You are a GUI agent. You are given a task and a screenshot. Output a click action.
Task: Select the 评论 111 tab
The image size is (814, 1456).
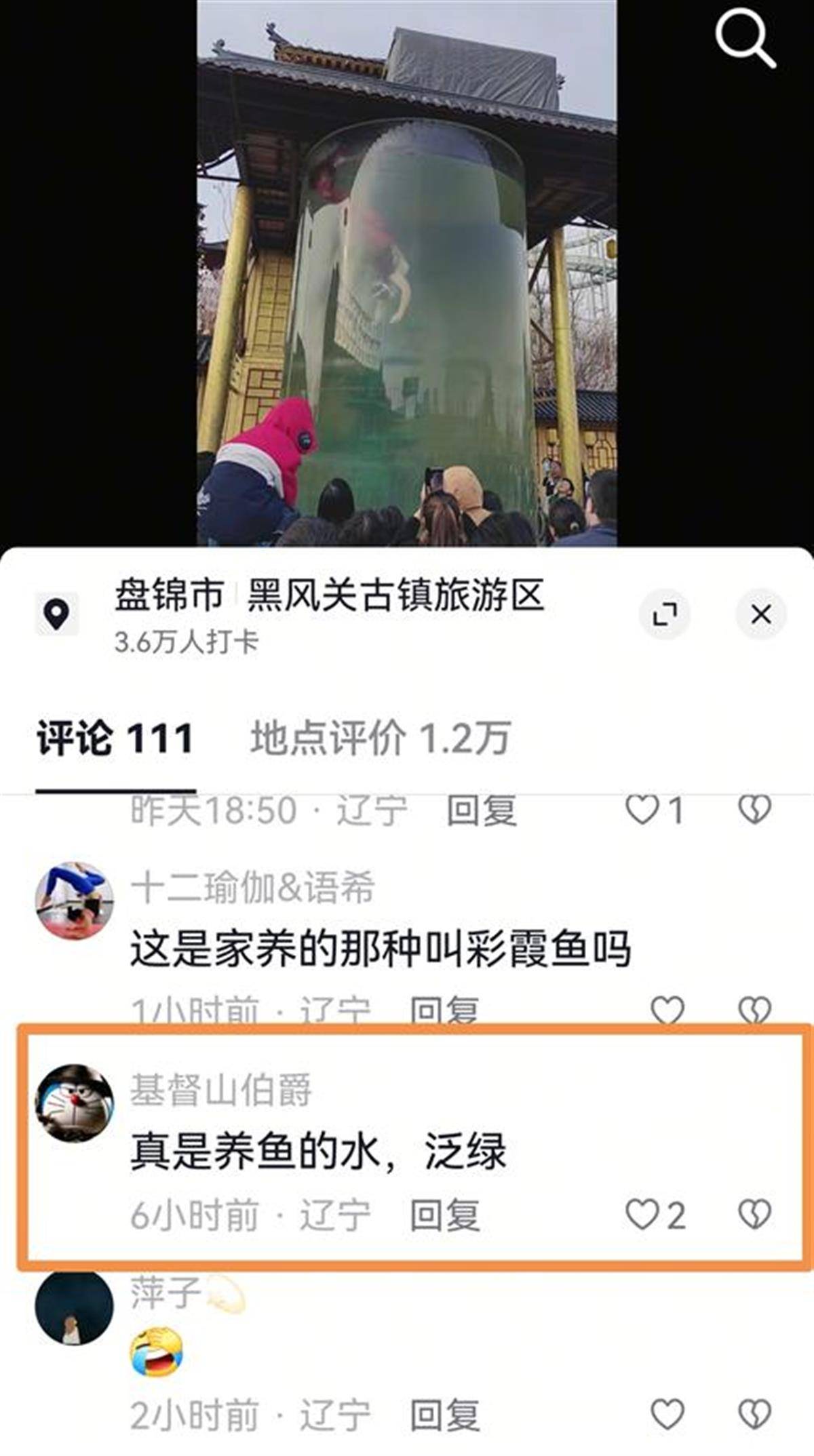[115, 738]
